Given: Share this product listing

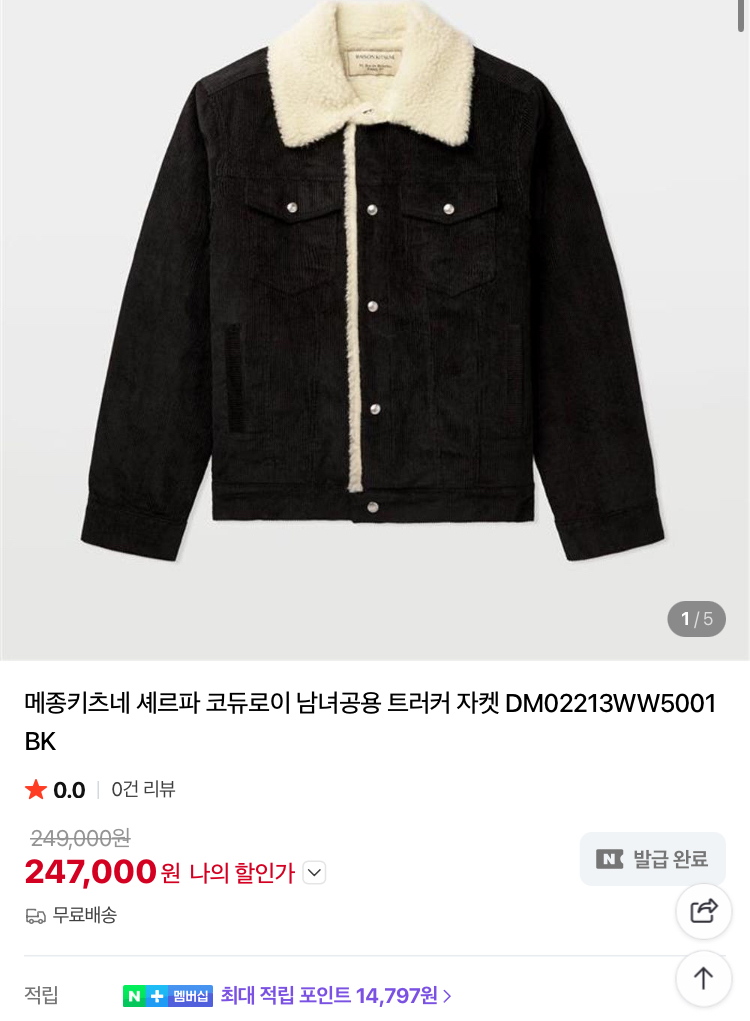Looking at the screenshot, I should 704,911.
